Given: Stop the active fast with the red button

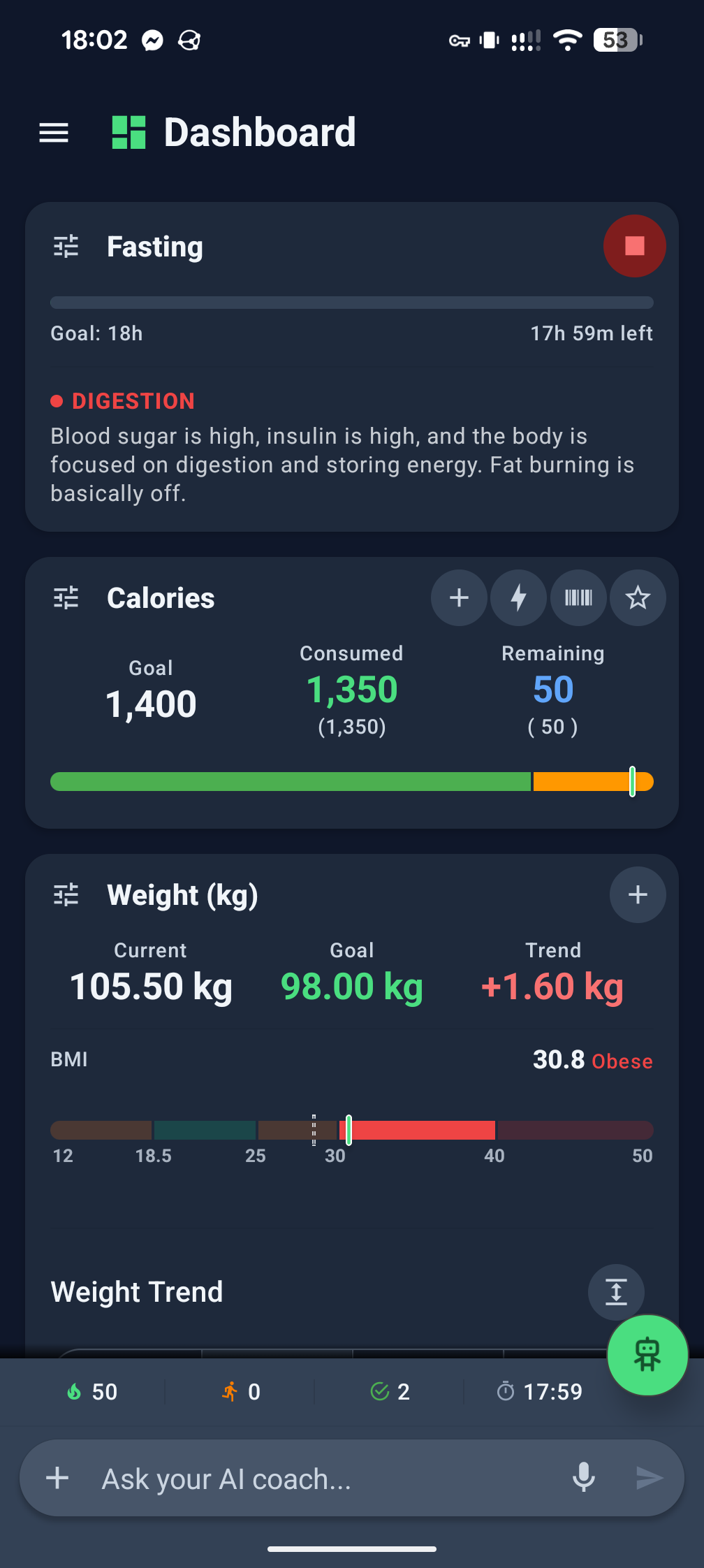Looking at the screenshot, I should click(634, 246).
